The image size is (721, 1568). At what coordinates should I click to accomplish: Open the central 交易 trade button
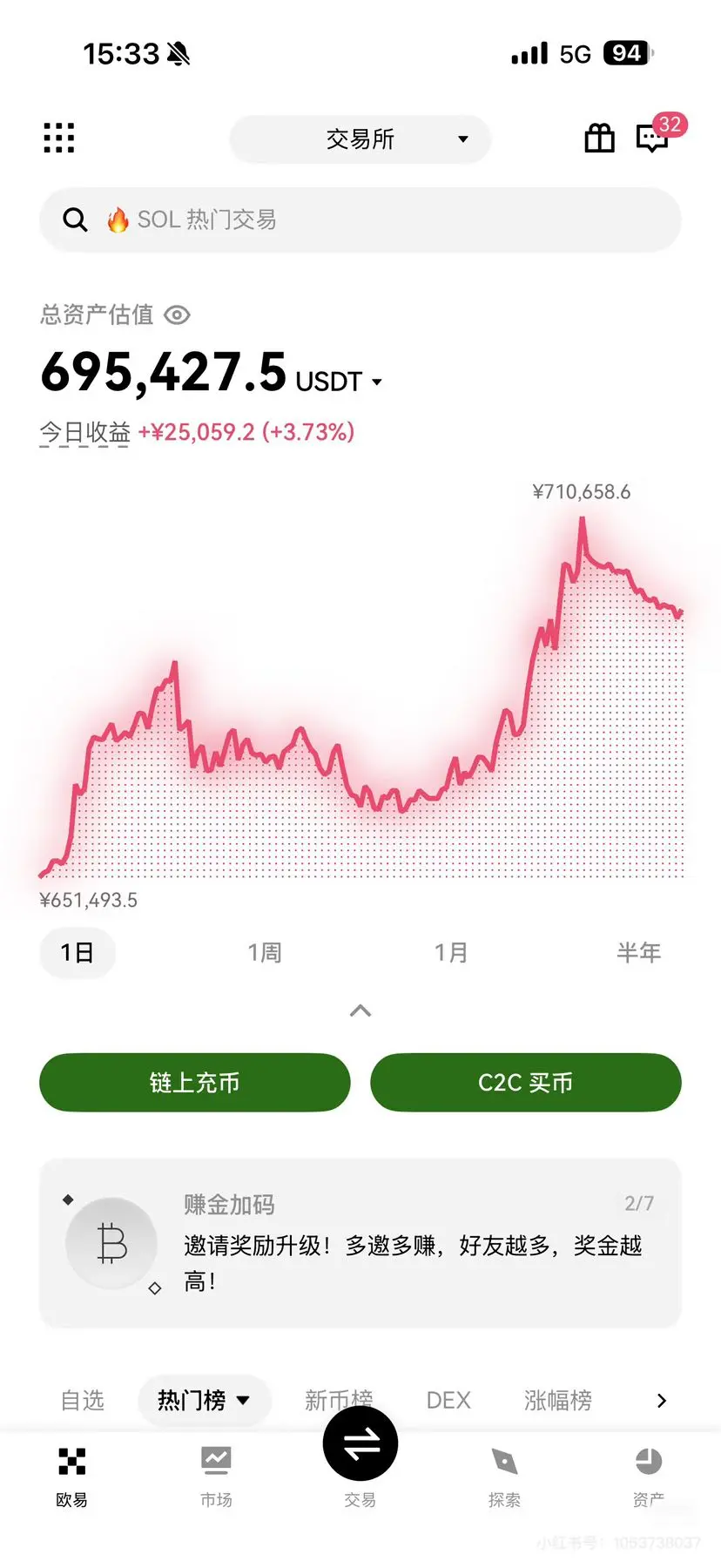pos(360,1446)
